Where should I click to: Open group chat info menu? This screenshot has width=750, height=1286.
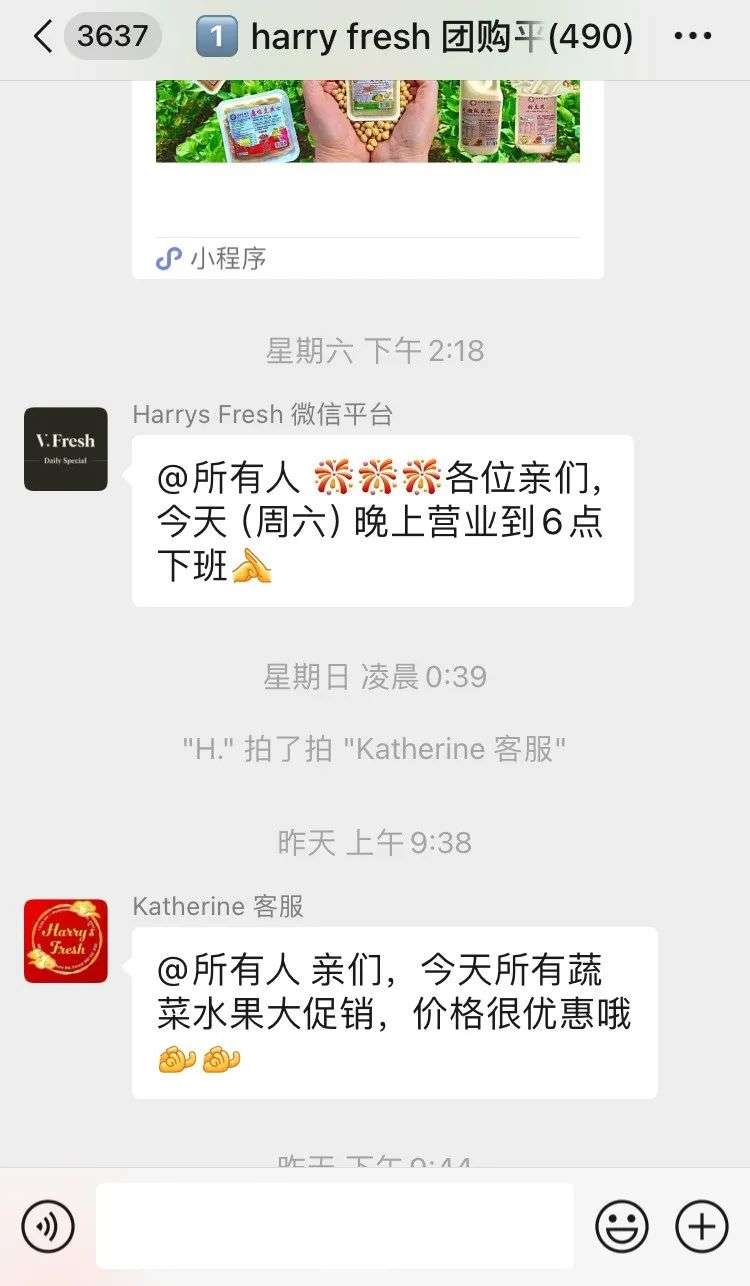coord(692,38)
